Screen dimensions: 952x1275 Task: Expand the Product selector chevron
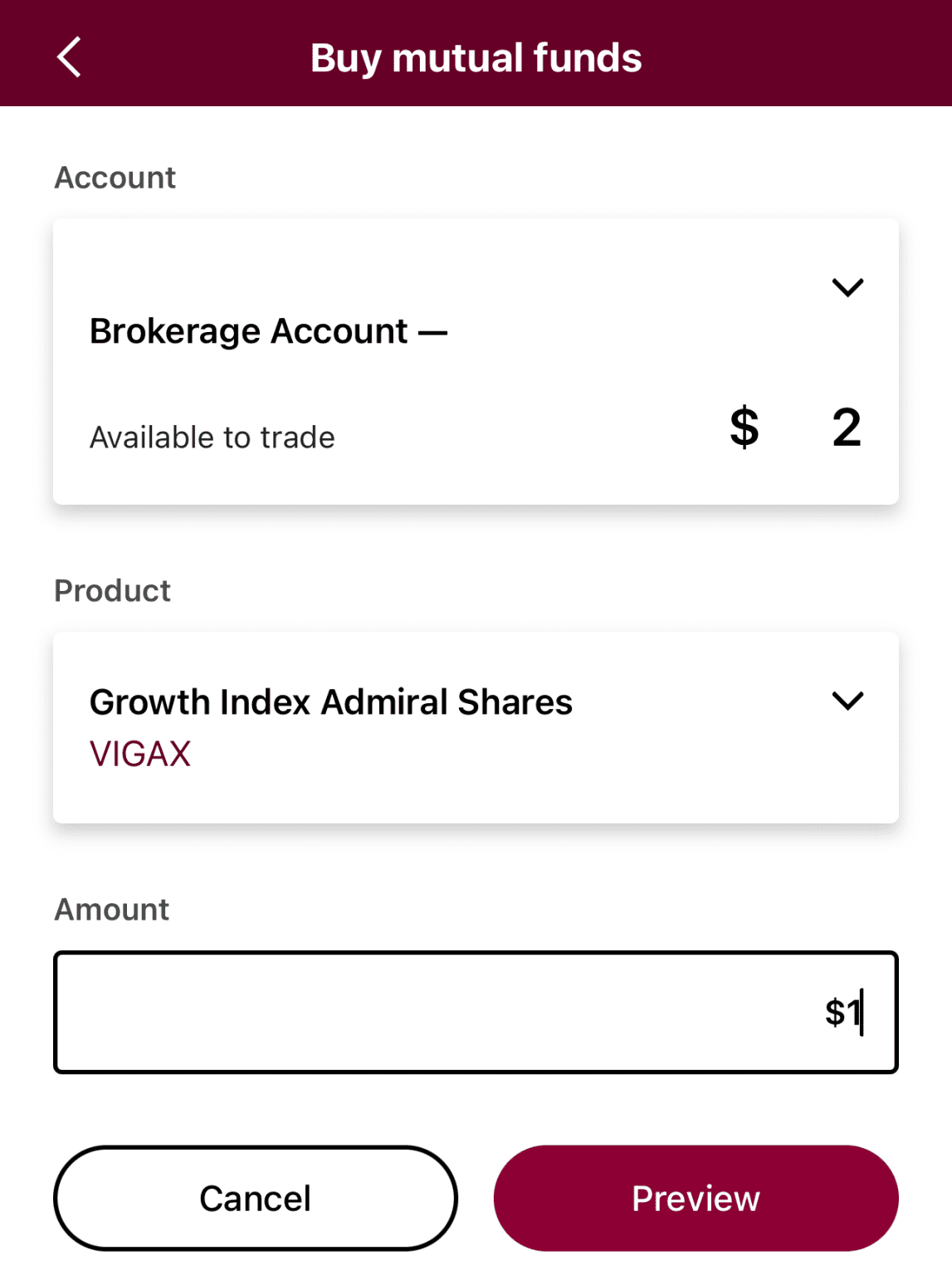[847, 701]
